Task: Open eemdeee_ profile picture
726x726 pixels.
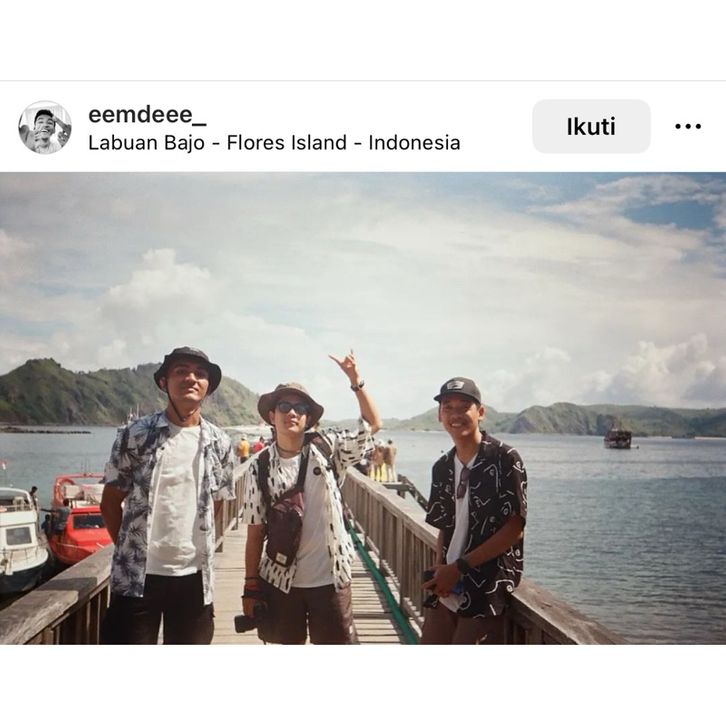Action: pyautogui.click(x=45, y=128)
